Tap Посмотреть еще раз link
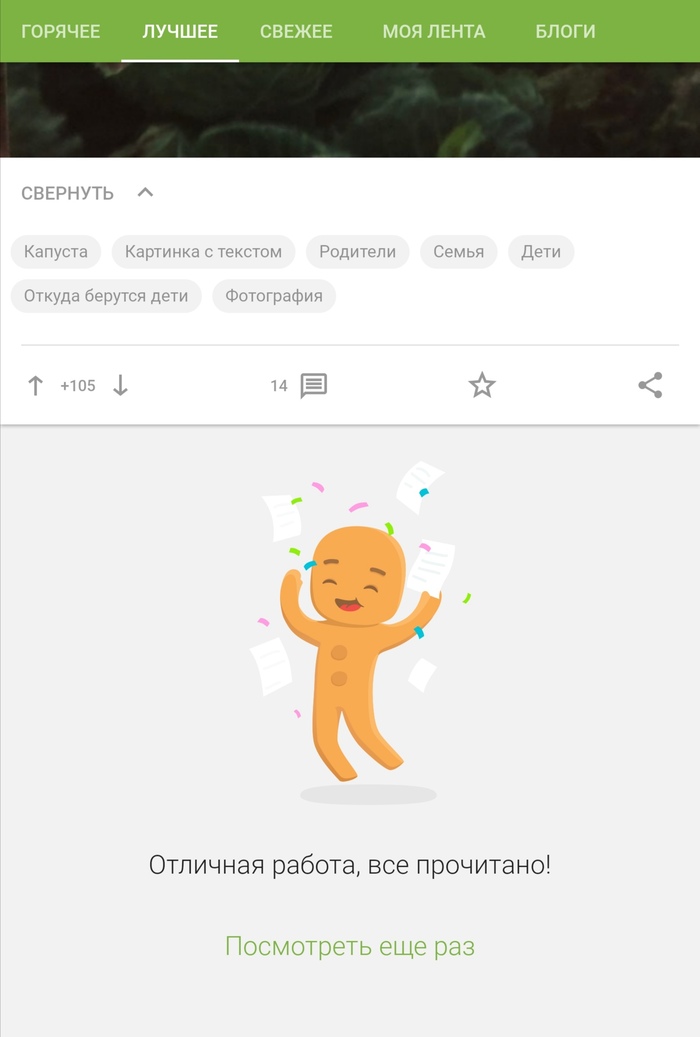 tap(349, 946)
